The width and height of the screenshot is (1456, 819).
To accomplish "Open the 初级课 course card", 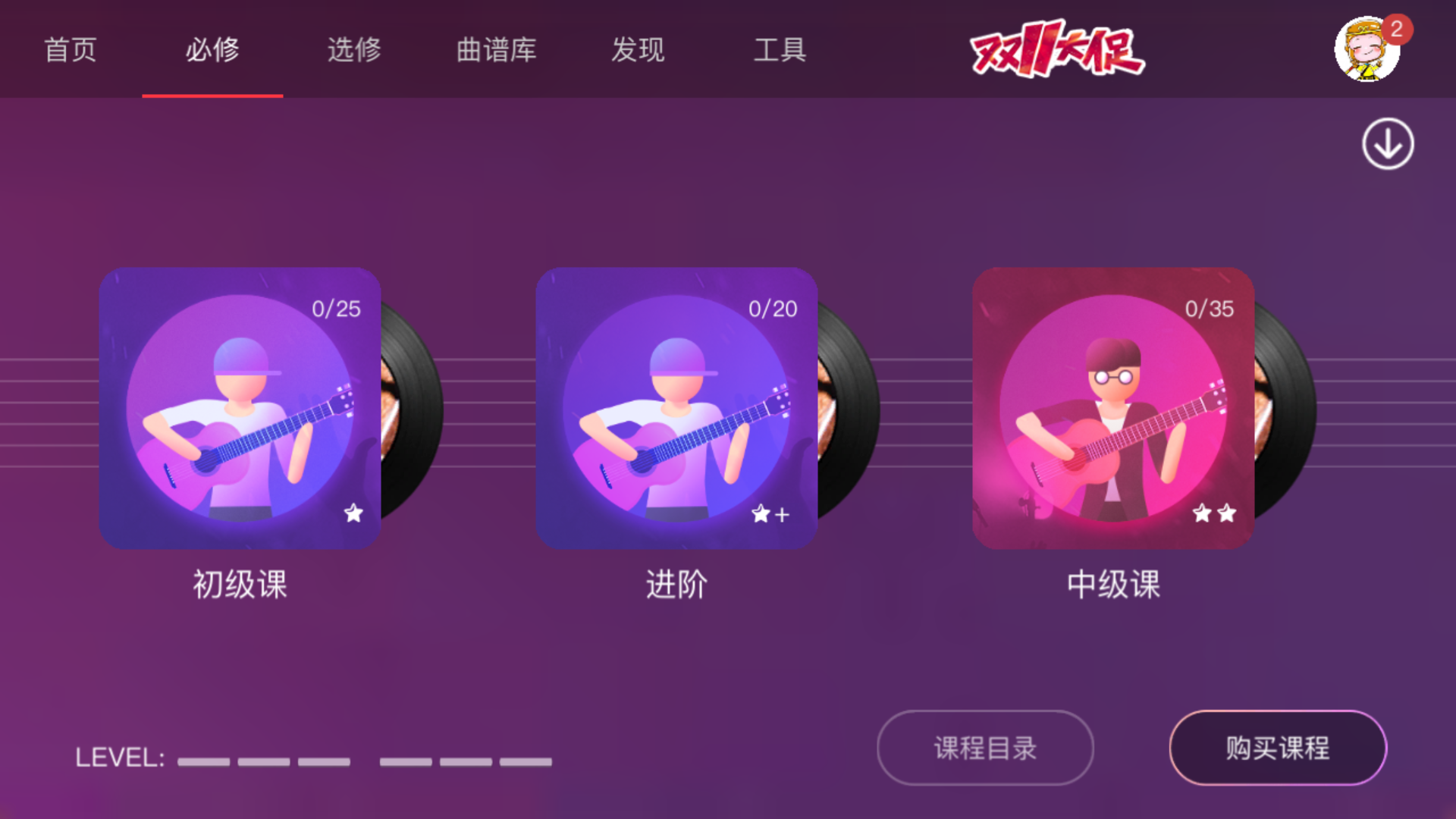I will pos(240,408).
